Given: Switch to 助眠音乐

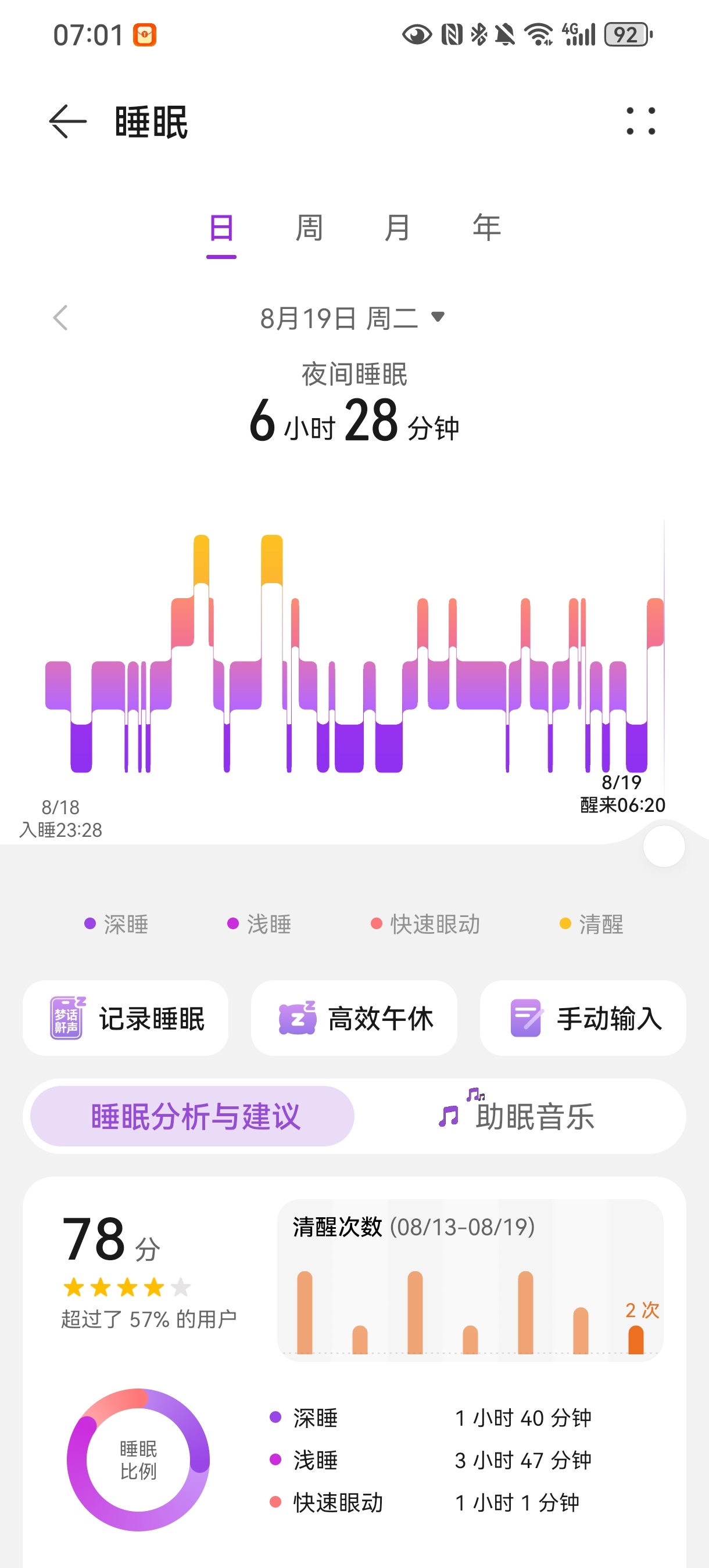Looking at the screenshot, I should tap(518, 1116).
